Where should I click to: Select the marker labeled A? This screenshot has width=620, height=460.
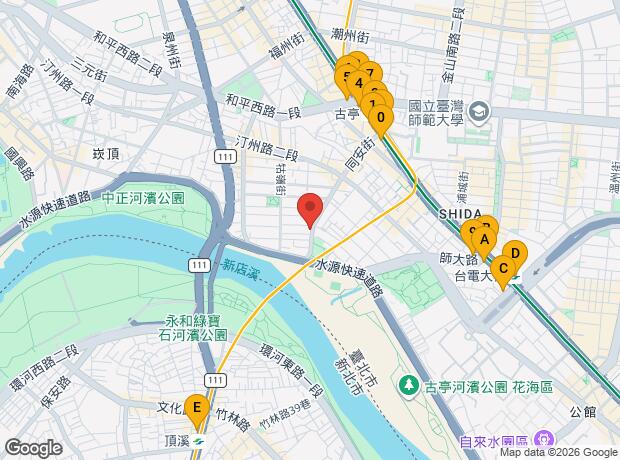pyautogui.click(x=485, y=240)
